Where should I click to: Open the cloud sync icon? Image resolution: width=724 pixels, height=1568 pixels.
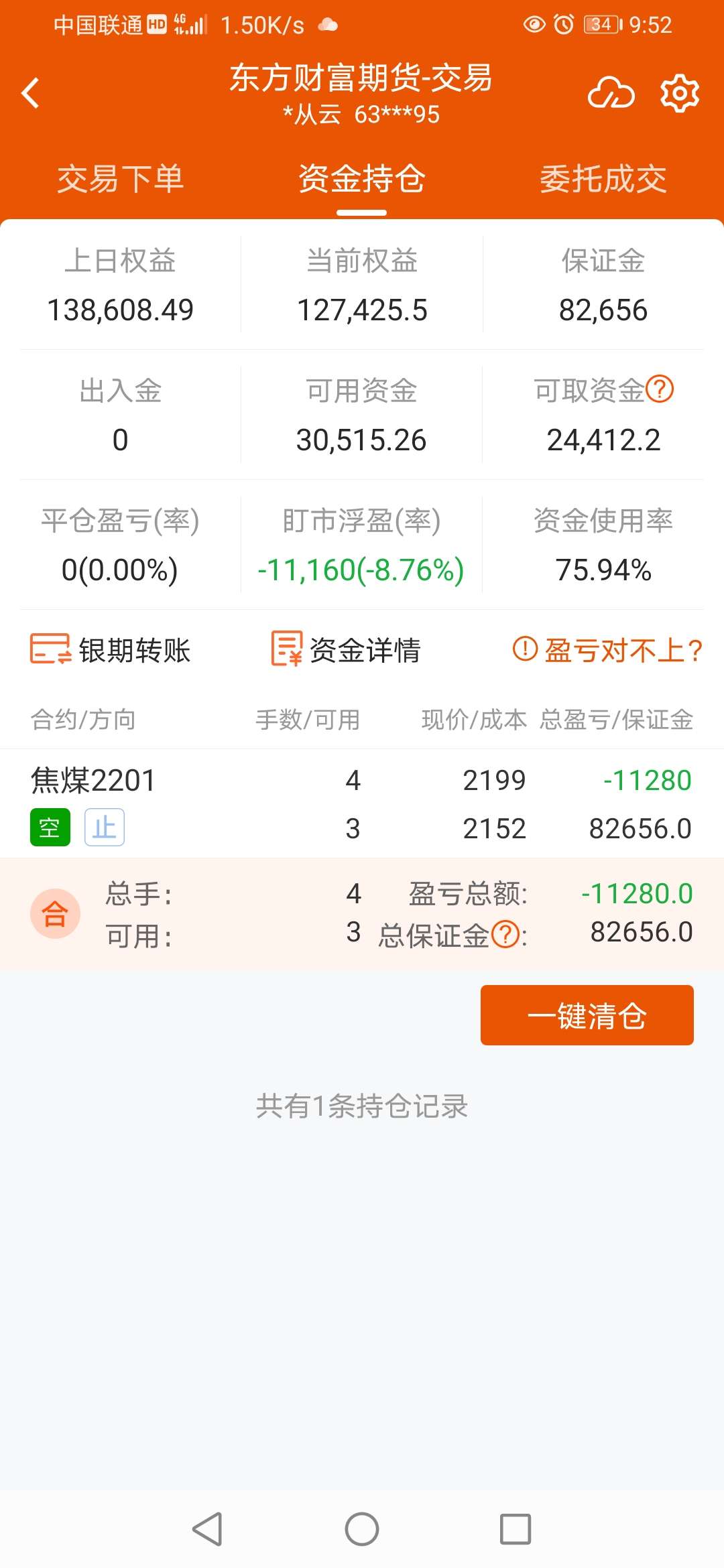[611, 92]
